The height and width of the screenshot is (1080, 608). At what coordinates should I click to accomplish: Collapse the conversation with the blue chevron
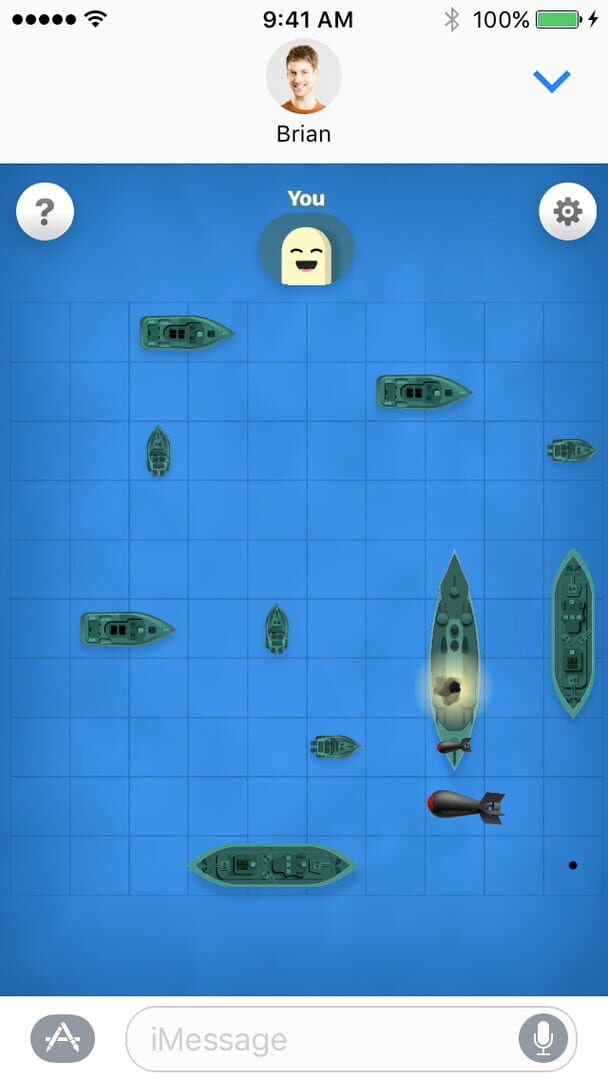pos(551,81)
